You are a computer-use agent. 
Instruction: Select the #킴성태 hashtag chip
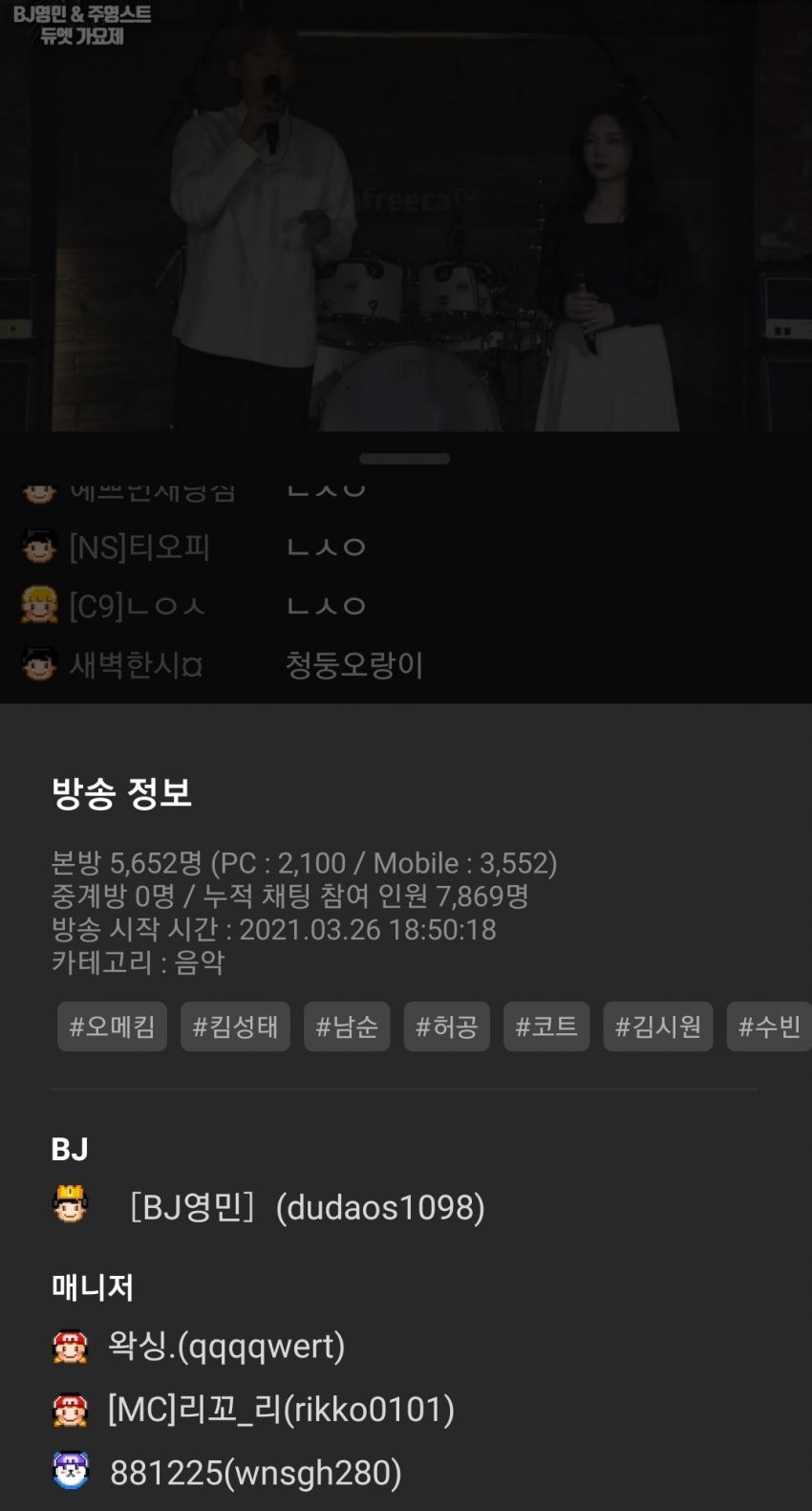[235, 1026]
